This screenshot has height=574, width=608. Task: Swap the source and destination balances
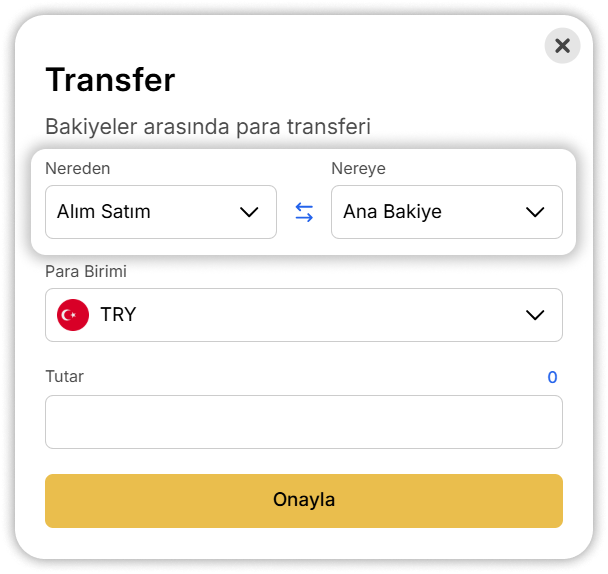pos(304,212)
